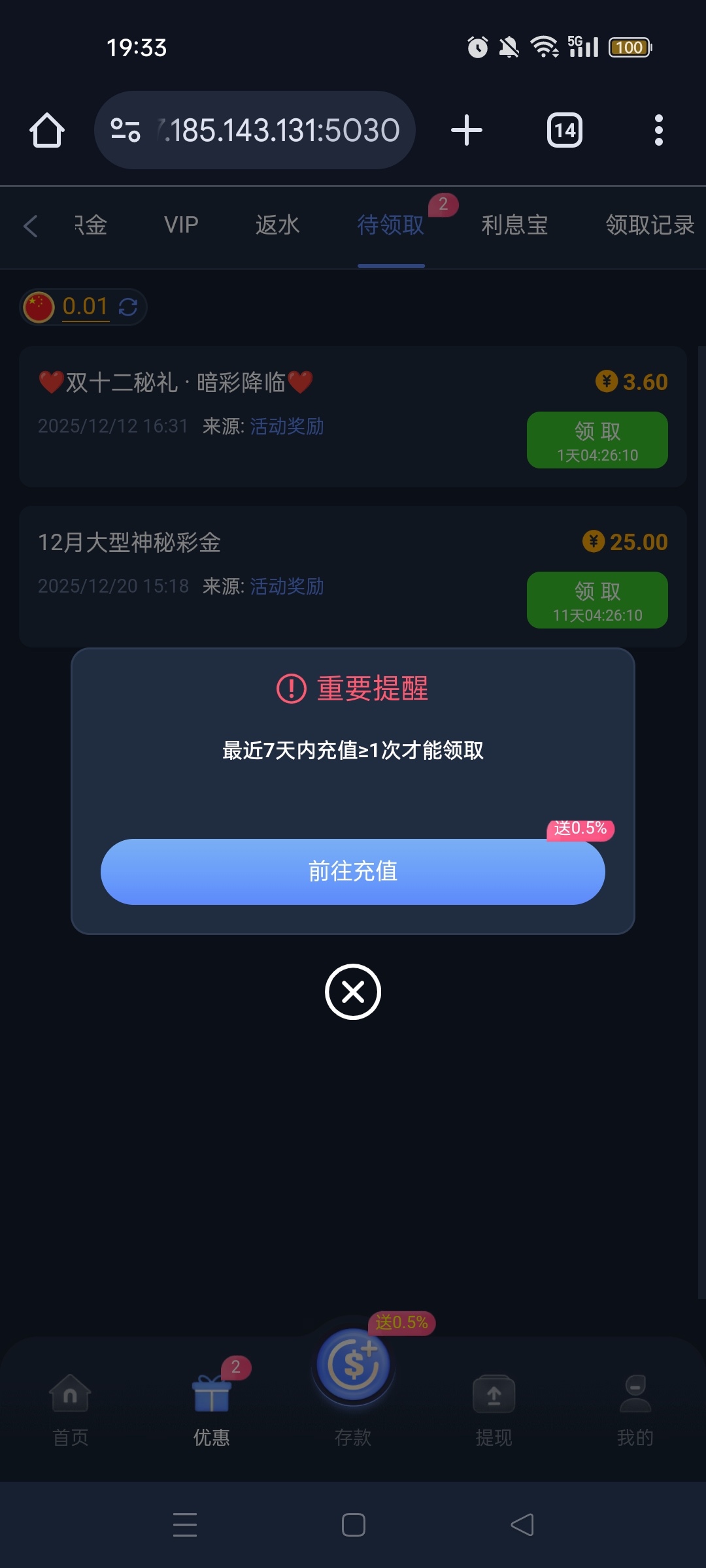Show the 14 open browser tabs

pyautogui.click(x=565, y=130)
